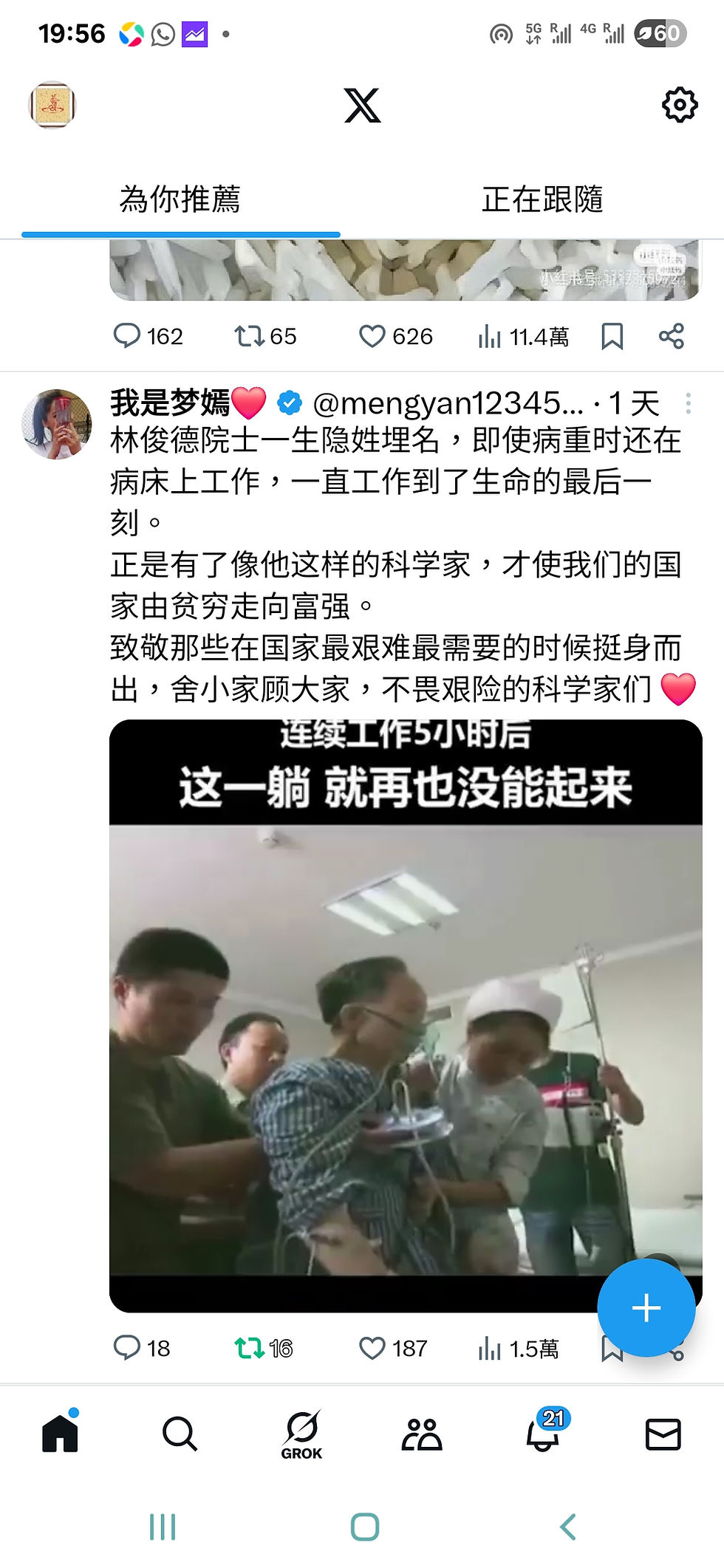Open timeline settings gear
Screen dimensions: 724x1568
(679, 105)
